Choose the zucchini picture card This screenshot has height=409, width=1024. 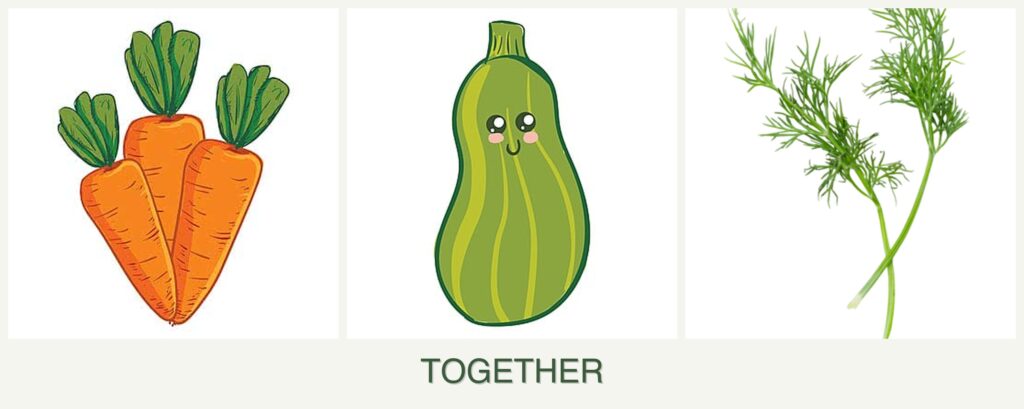pos(511,174)
